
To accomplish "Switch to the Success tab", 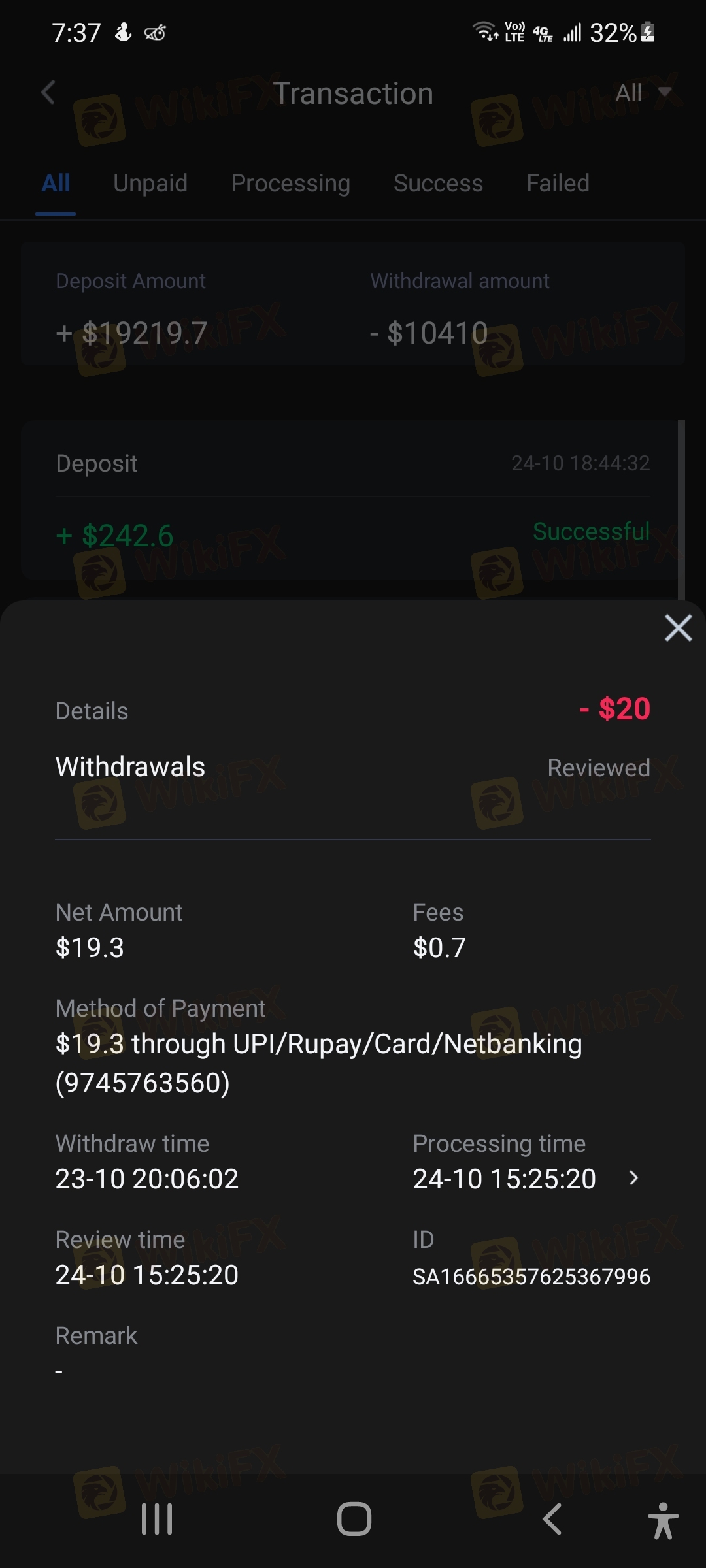I will (x=438, y=184).
